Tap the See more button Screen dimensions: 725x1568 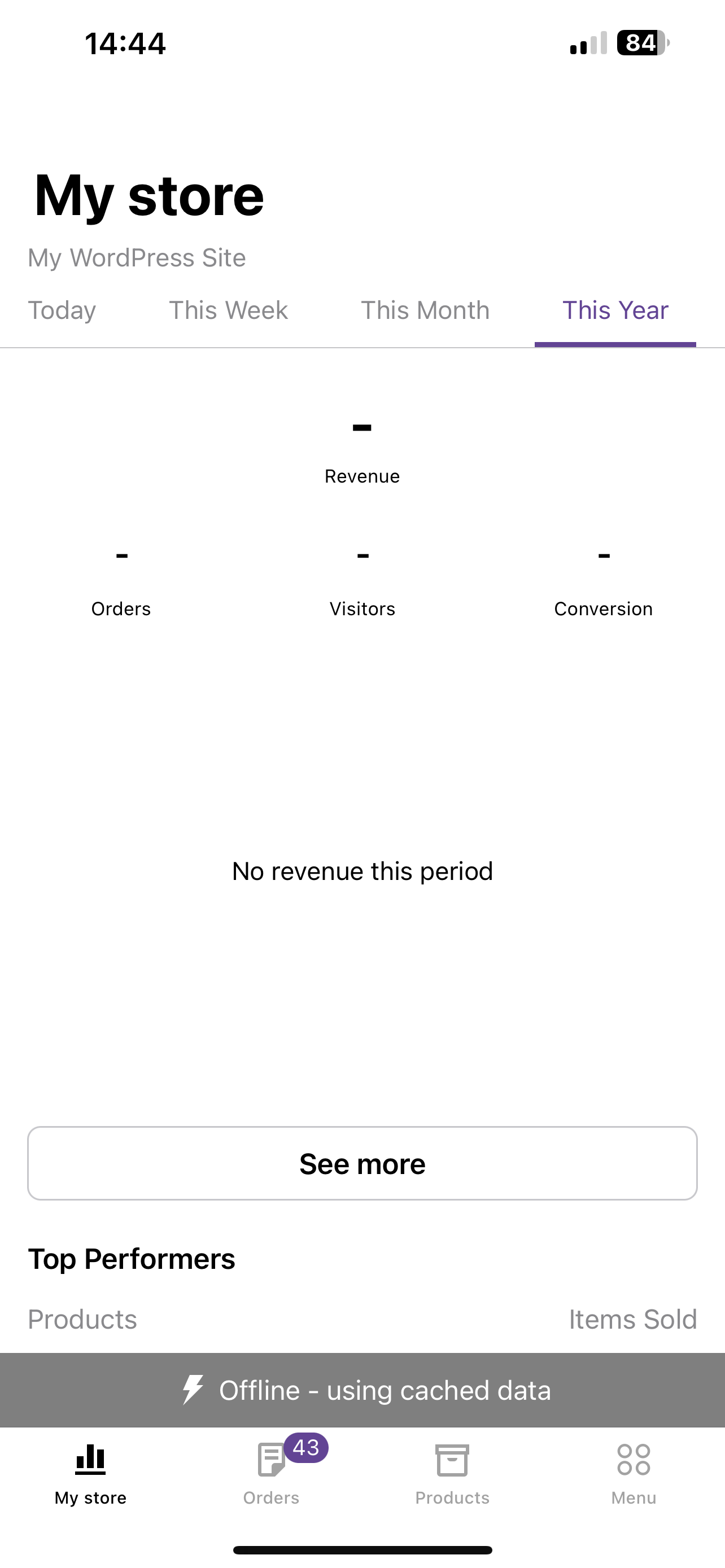(362, 1163)
